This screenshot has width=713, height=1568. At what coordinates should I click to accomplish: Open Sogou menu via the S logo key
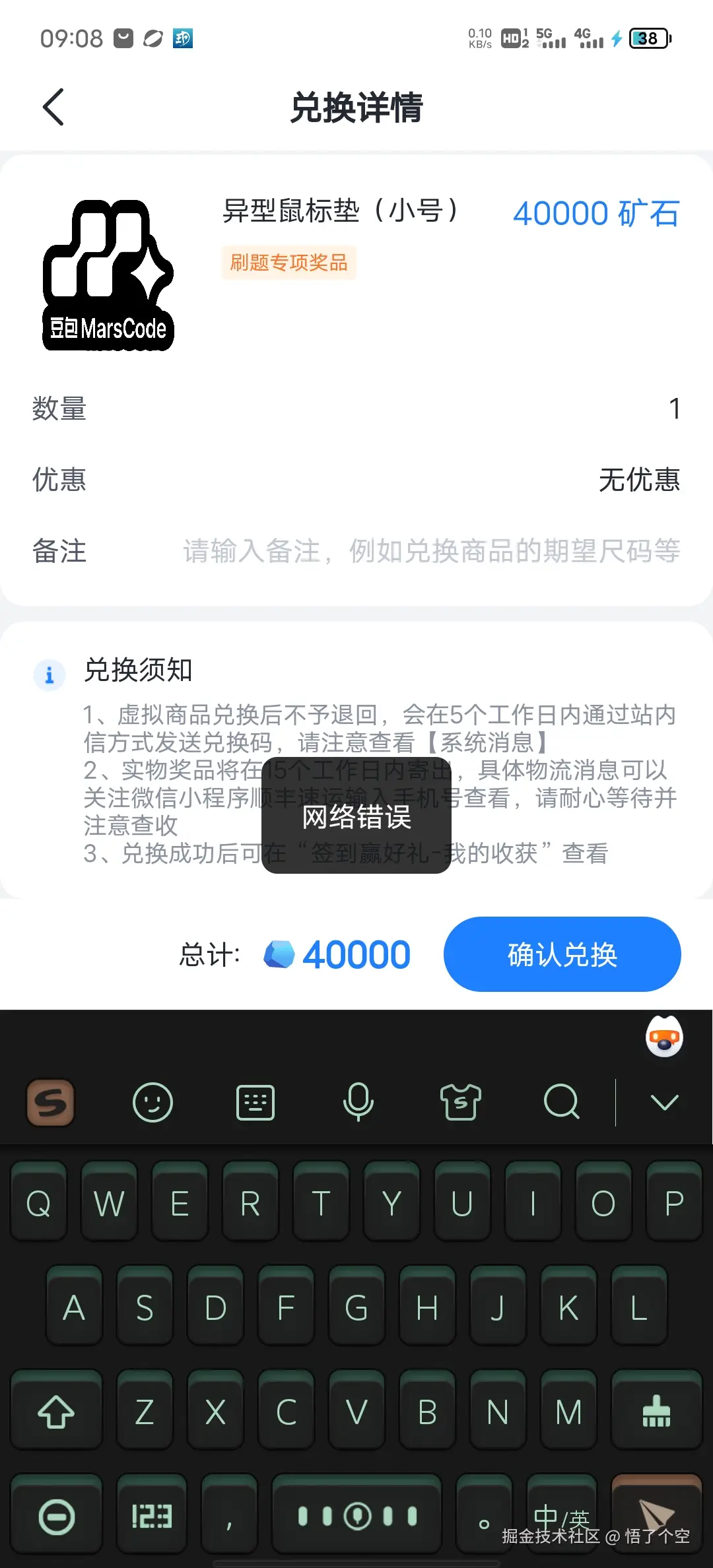tap(50, 1103)
